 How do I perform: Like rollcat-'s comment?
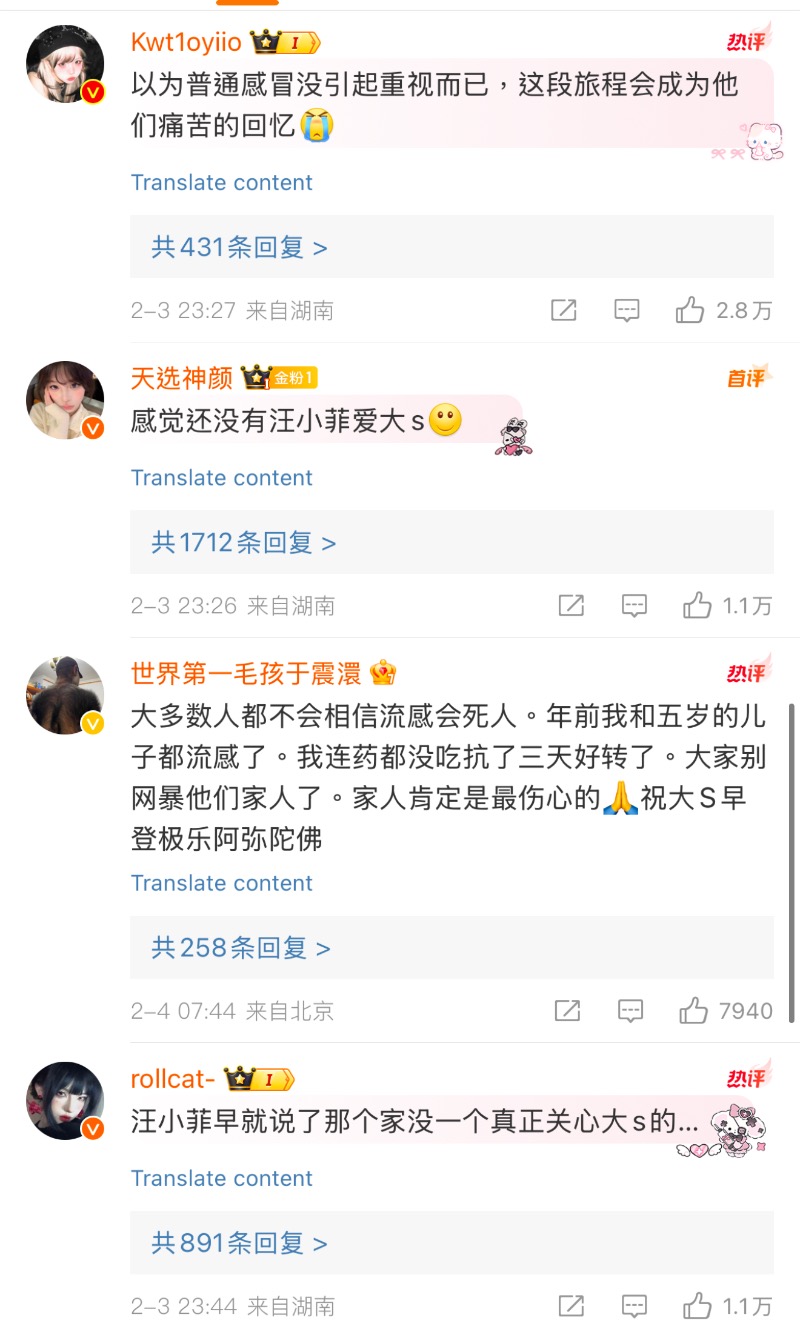[697, 1306]
